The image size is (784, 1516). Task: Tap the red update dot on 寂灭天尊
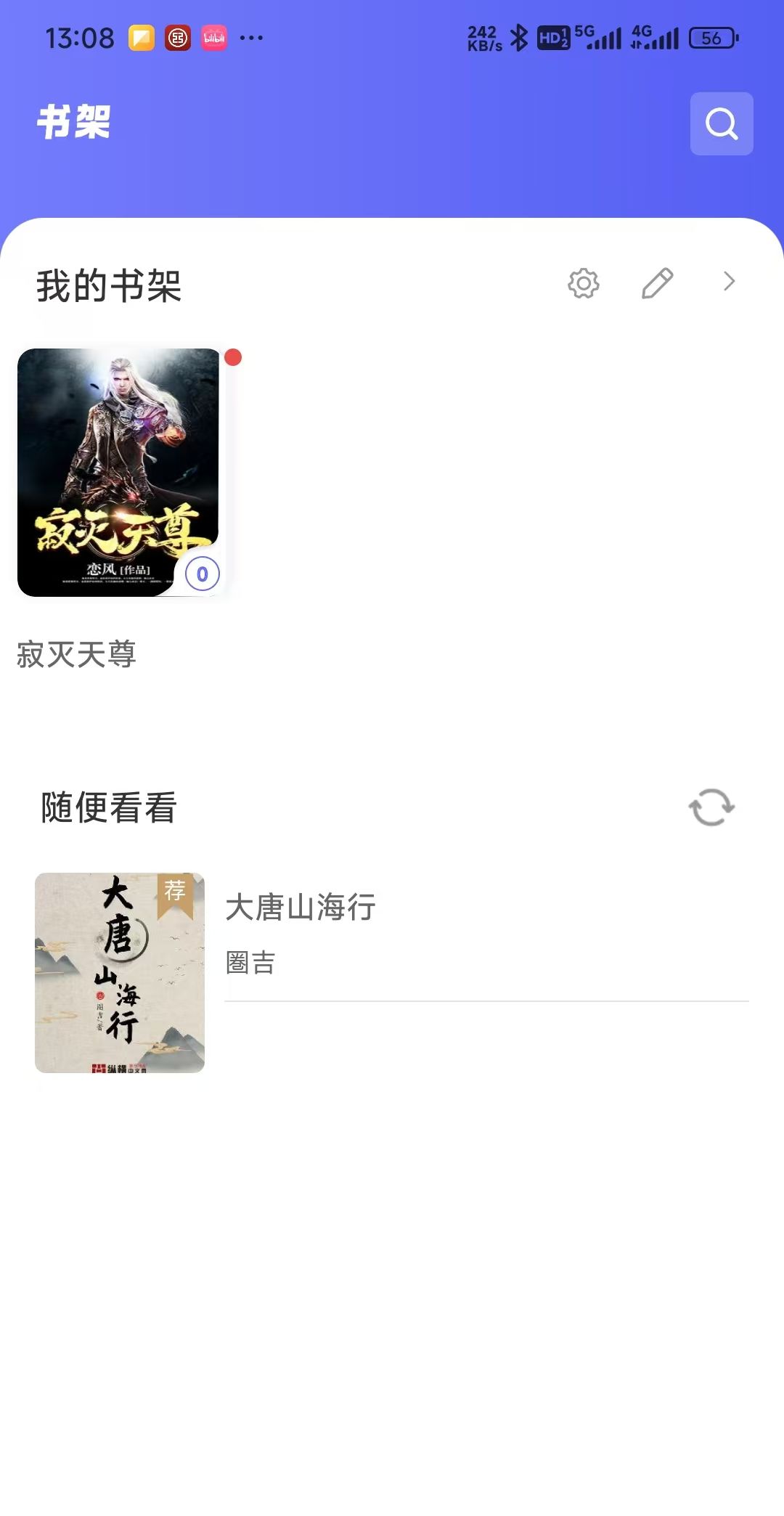click(233, 357)
